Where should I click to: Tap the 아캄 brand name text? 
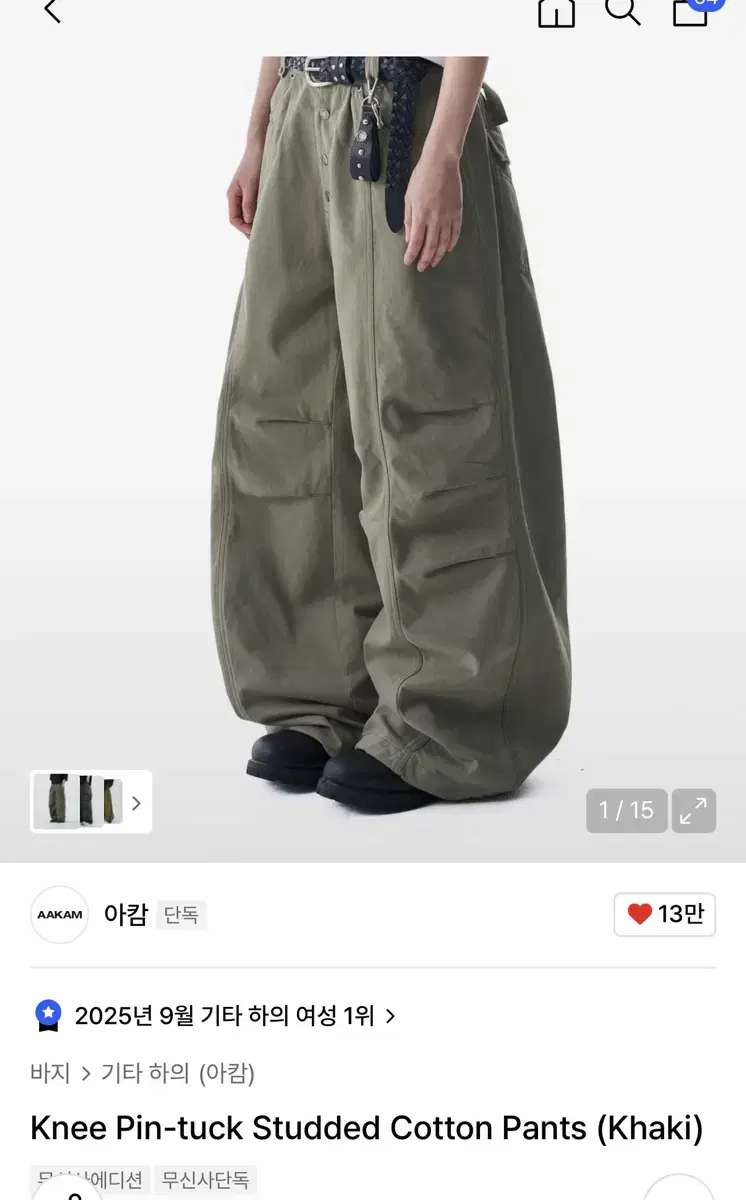coord(126,914)
